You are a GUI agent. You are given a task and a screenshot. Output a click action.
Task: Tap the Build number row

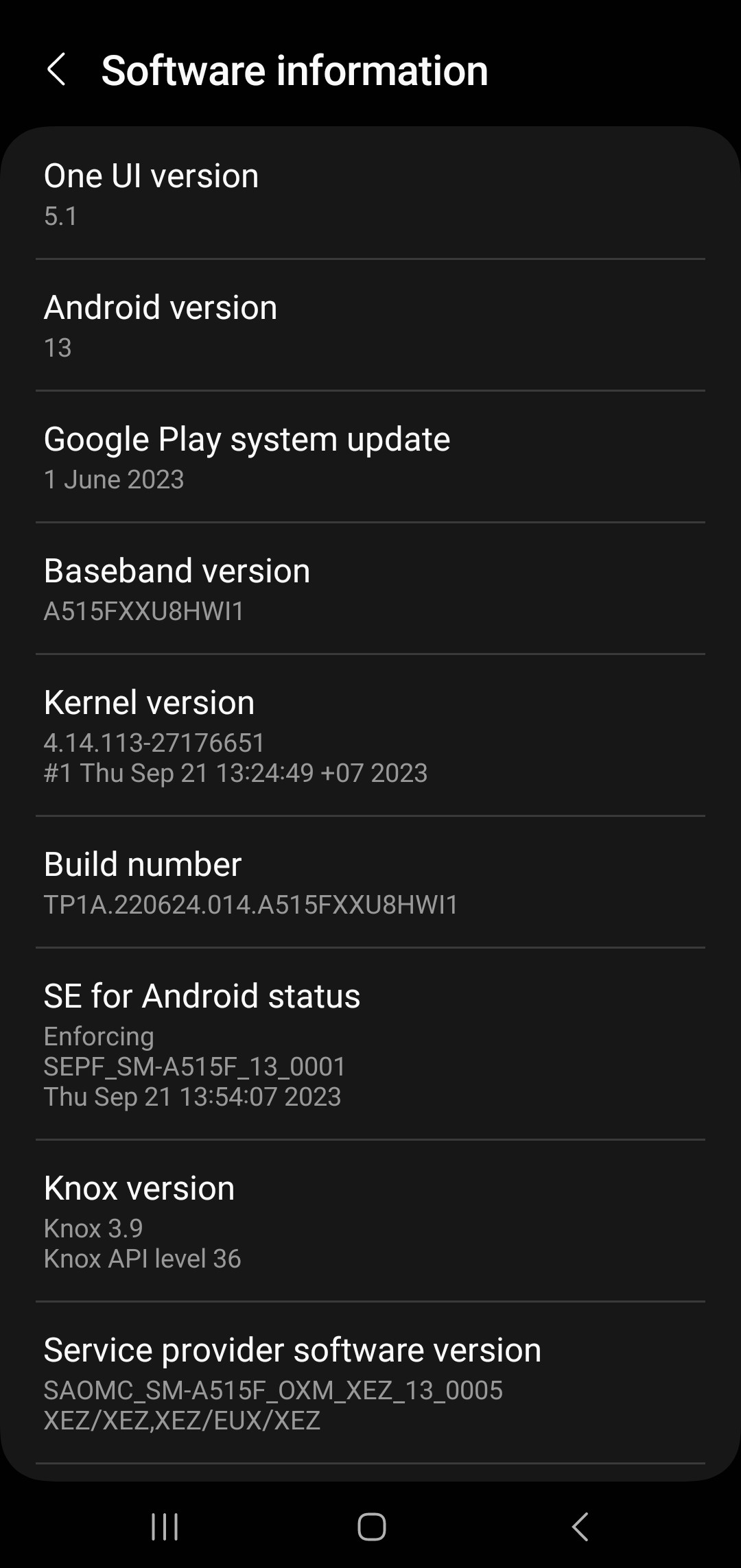370,883
